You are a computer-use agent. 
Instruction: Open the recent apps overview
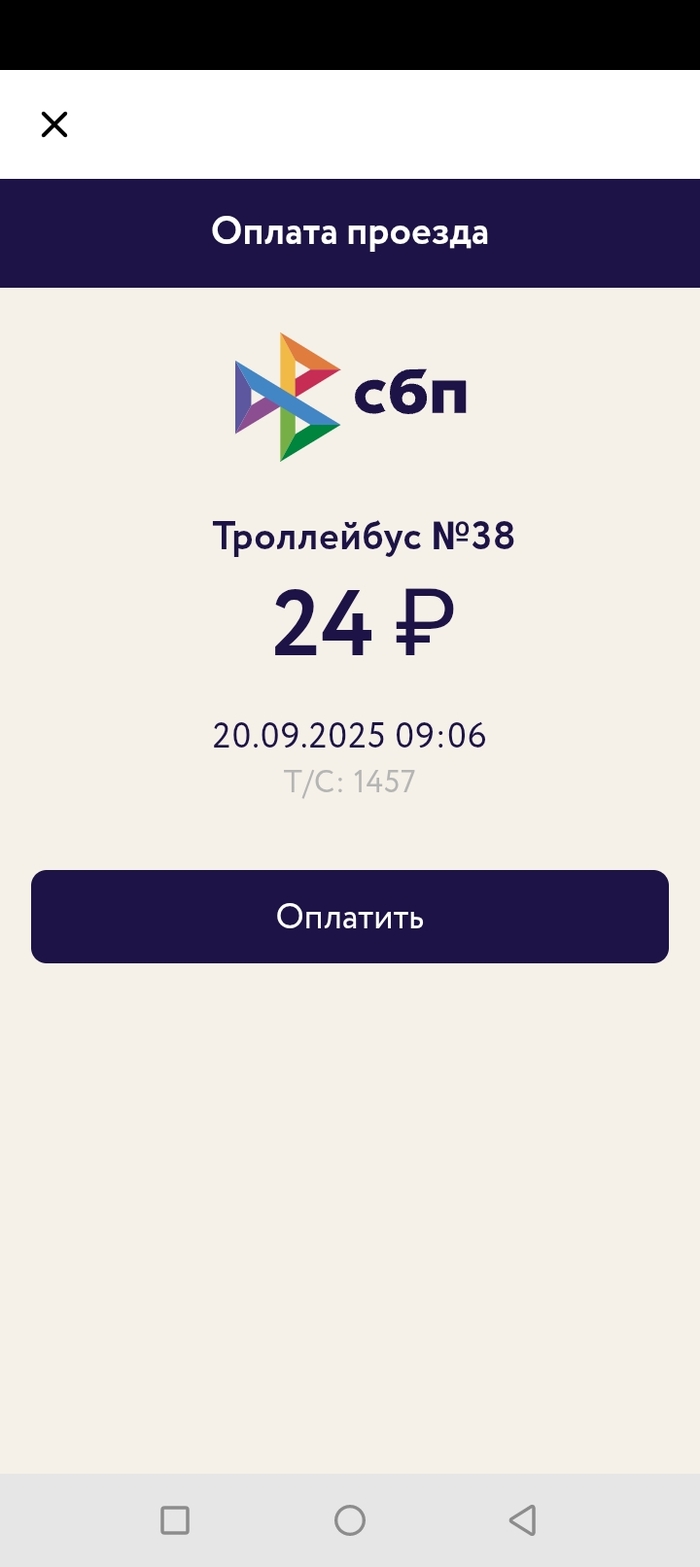click(175, 1520)
